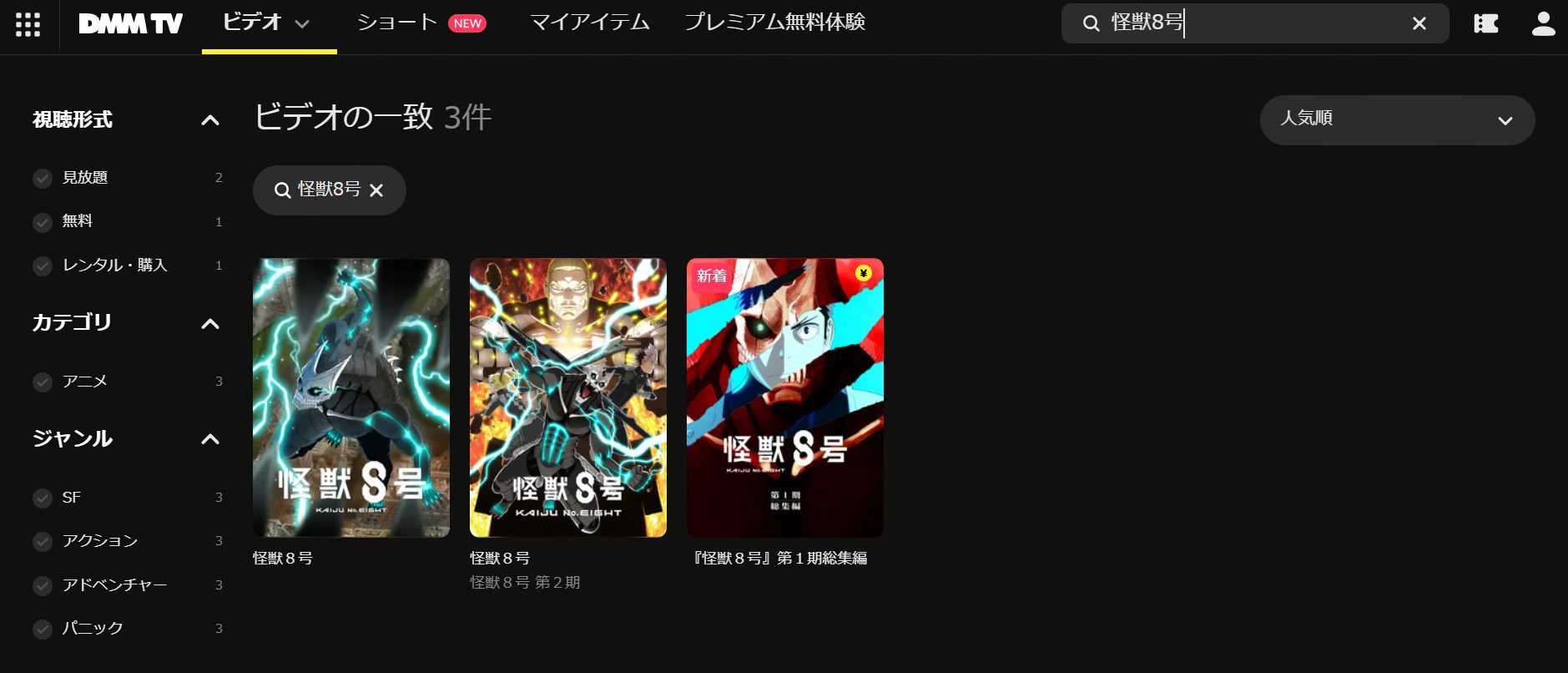Collapse the 視聴形式 filter section
The image size is (1568, 673).
click(210, 120)
